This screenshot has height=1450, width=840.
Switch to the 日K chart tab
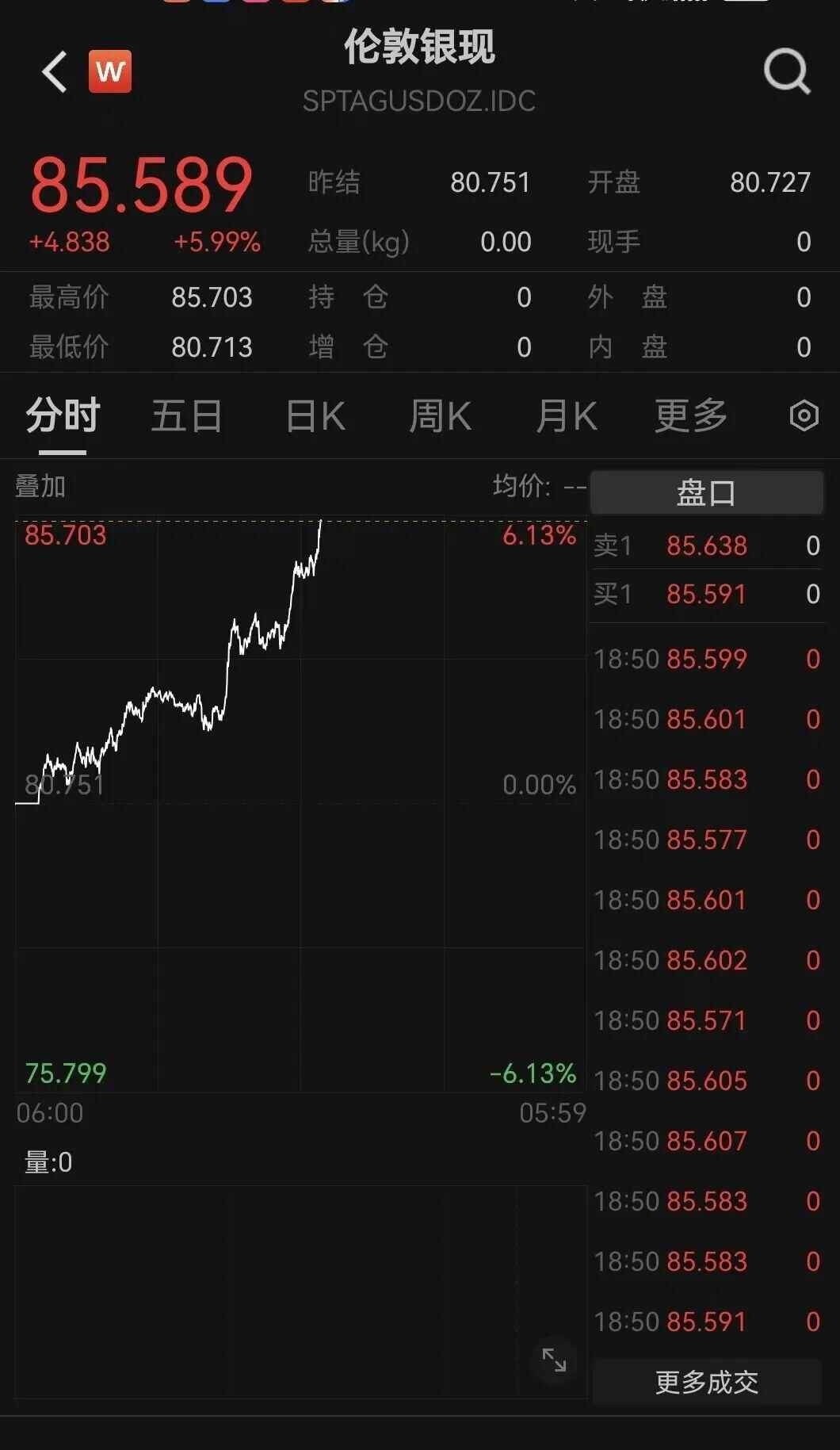(x=315, y=416)
